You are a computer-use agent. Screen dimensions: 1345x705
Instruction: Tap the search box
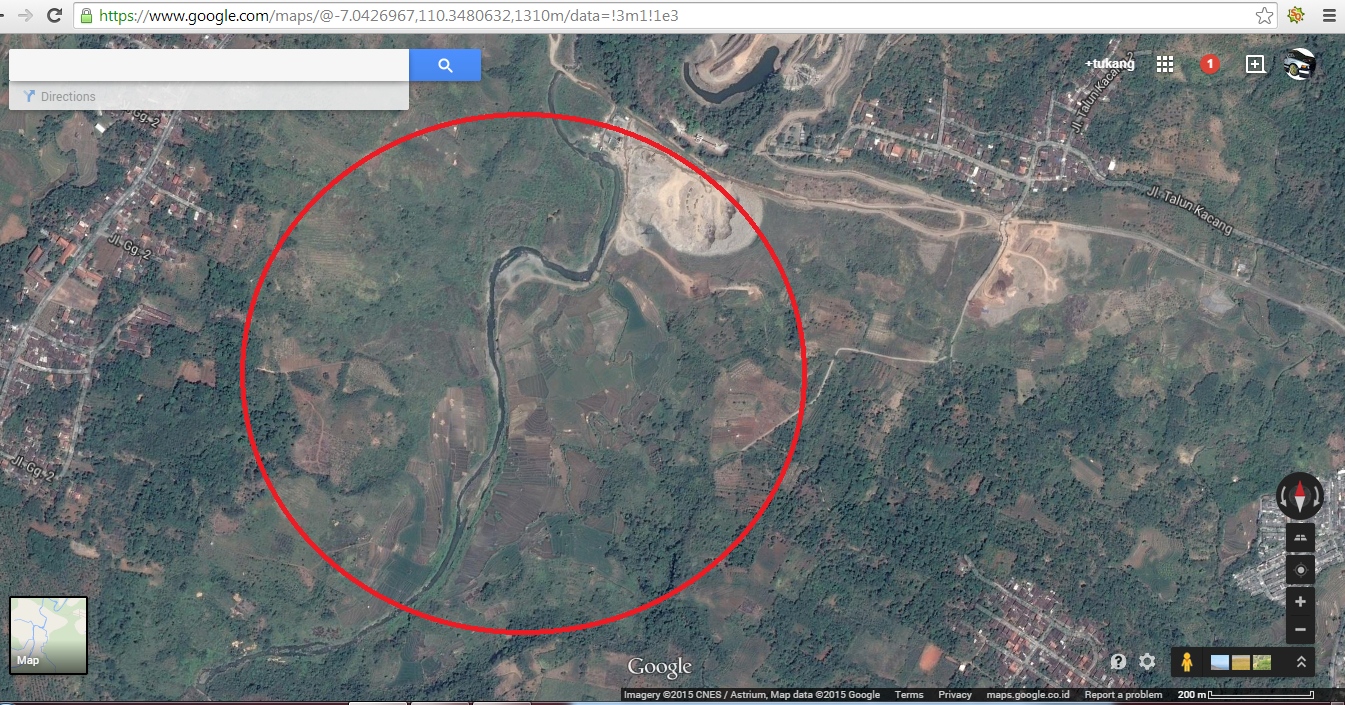point(208,65)
